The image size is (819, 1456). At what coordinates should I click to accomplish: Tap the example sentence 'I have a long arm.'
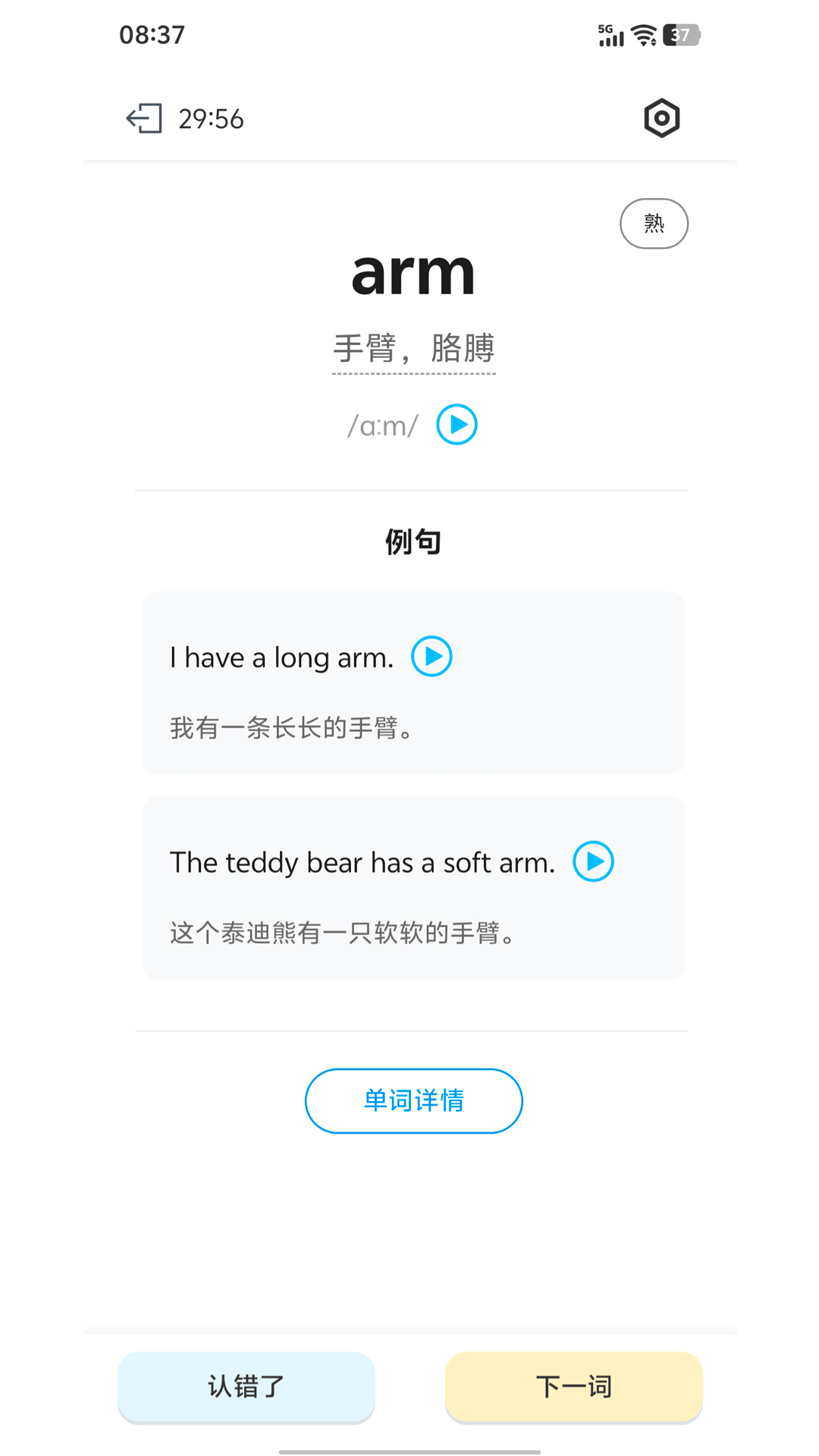281,657
